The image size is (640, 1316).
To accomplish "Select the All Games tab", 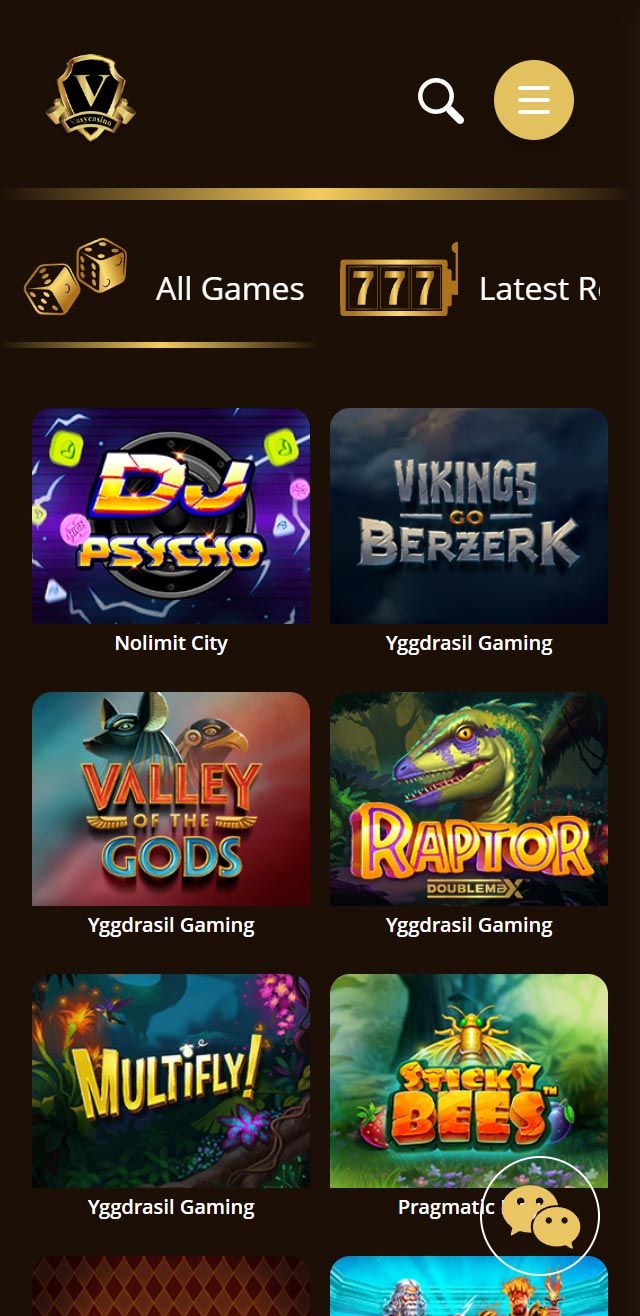I will pos(165,288).
